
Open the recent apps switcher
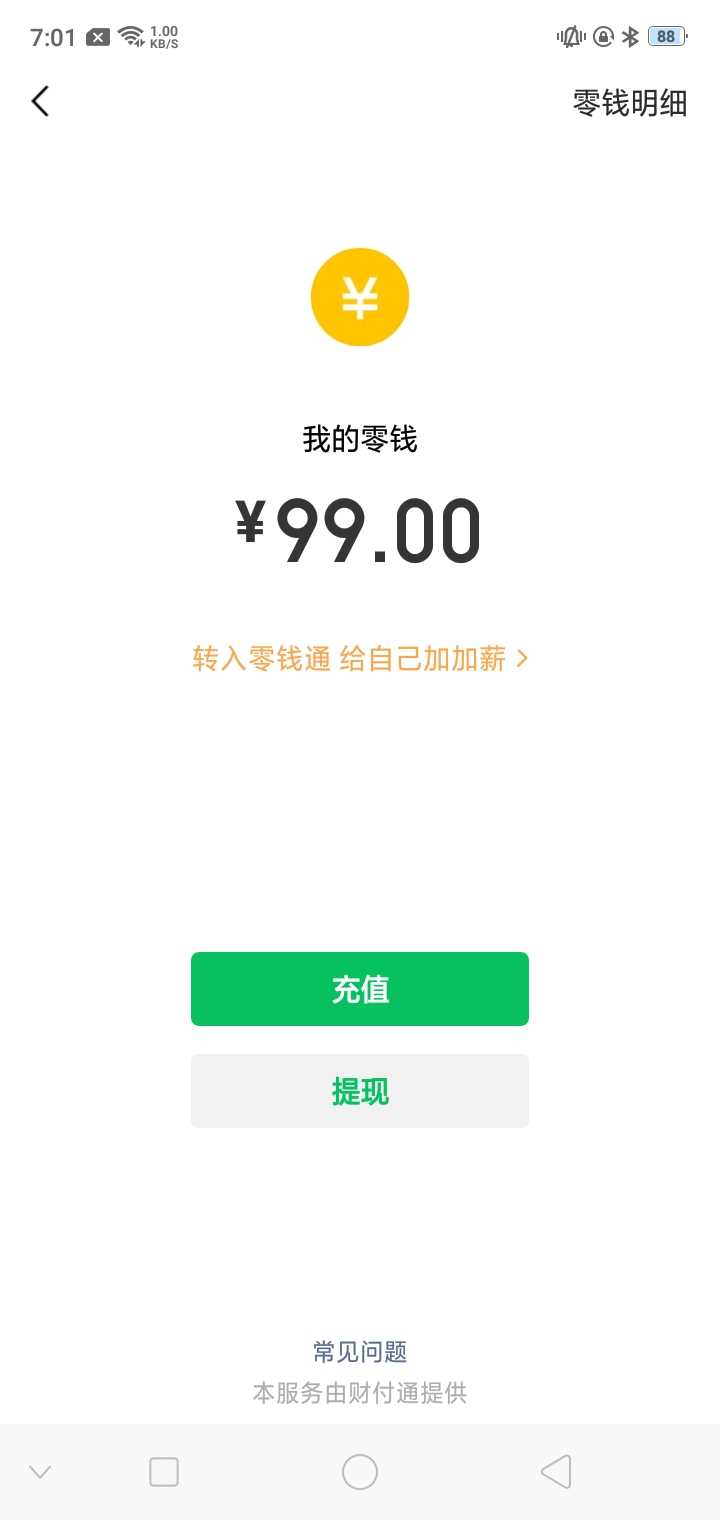(x=164, y=1472)
